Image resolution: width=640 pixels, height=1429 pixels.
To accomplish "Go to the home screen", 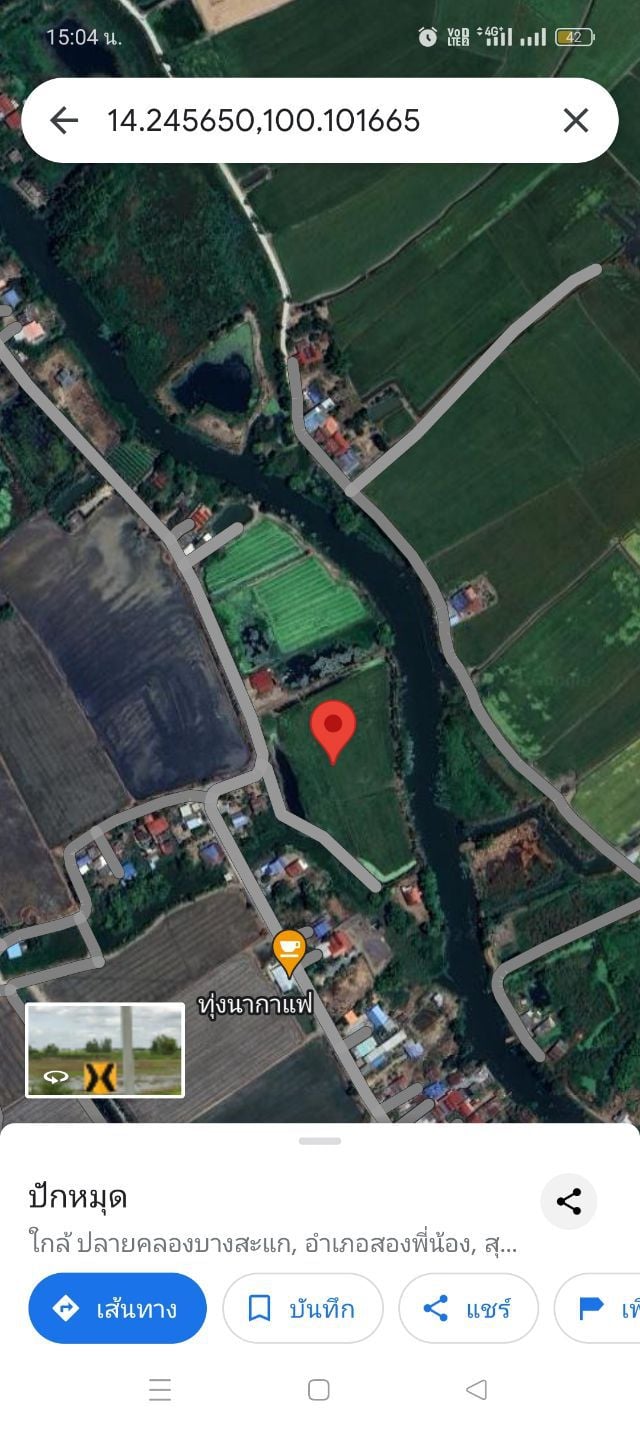I will pos(319,1389).
